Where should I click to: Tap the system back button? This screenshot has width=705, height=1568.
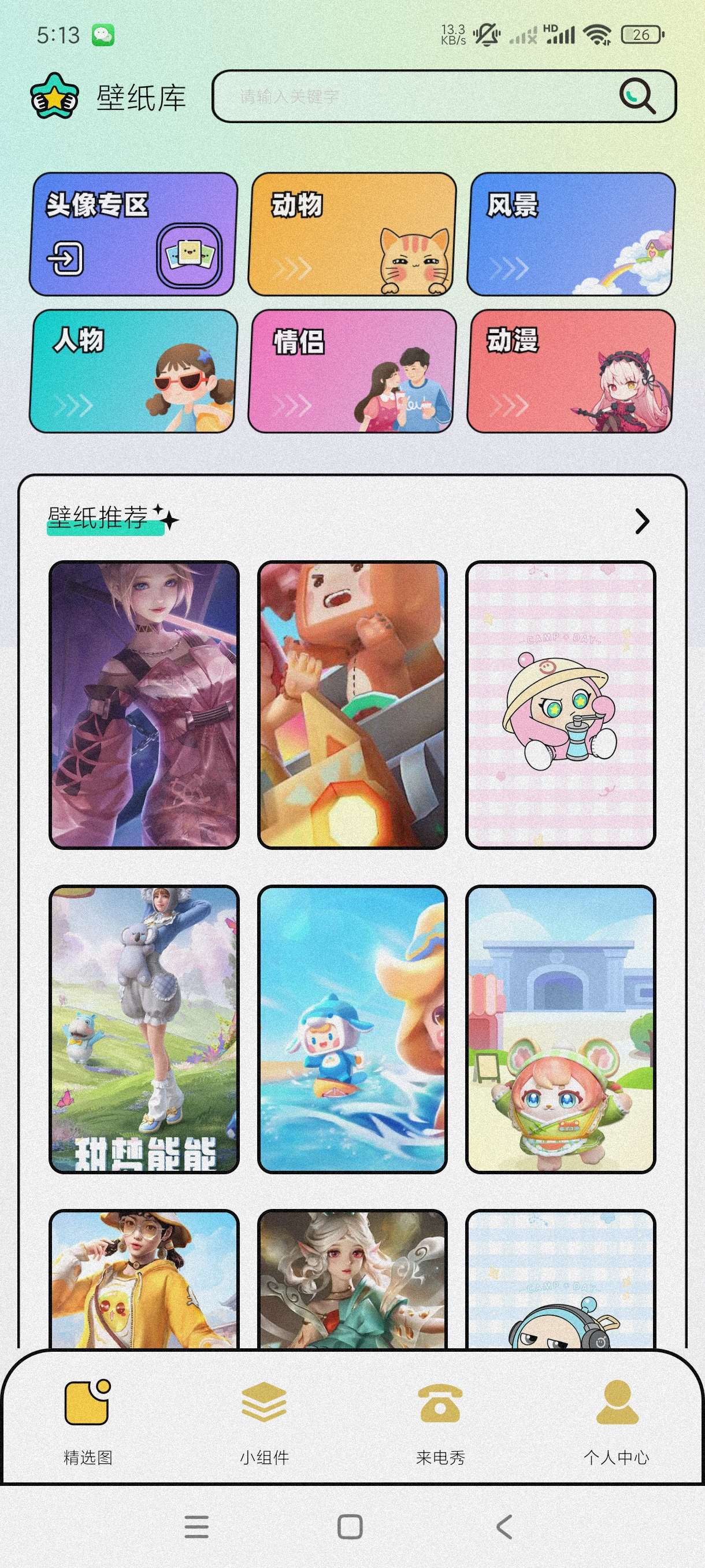[504, 1526]
